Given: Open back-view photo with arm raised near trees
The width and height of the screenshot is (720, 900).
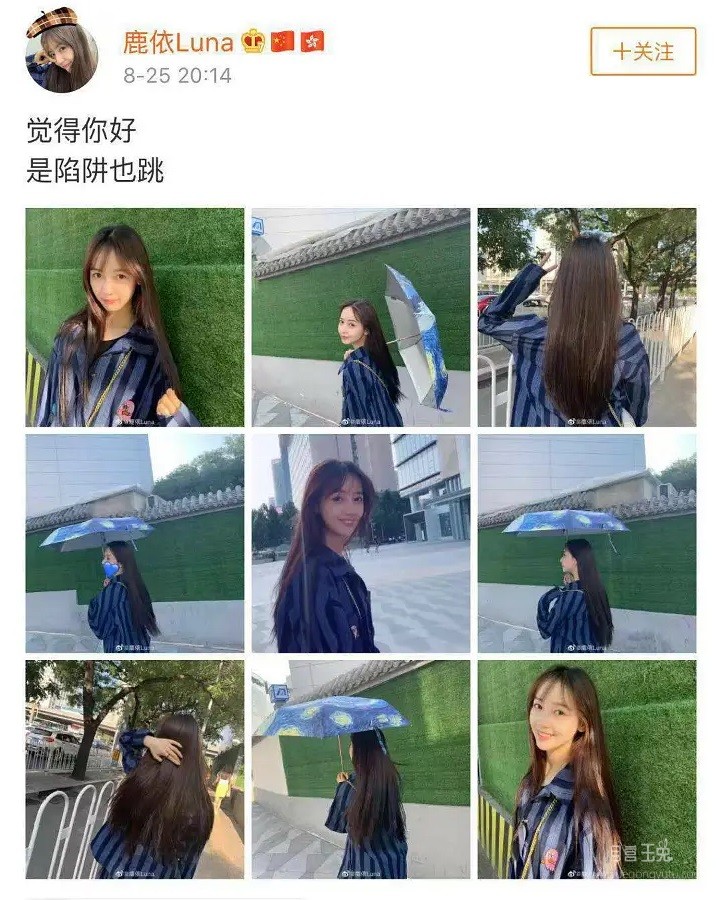Looking at the screenshot, I should 586,317.
